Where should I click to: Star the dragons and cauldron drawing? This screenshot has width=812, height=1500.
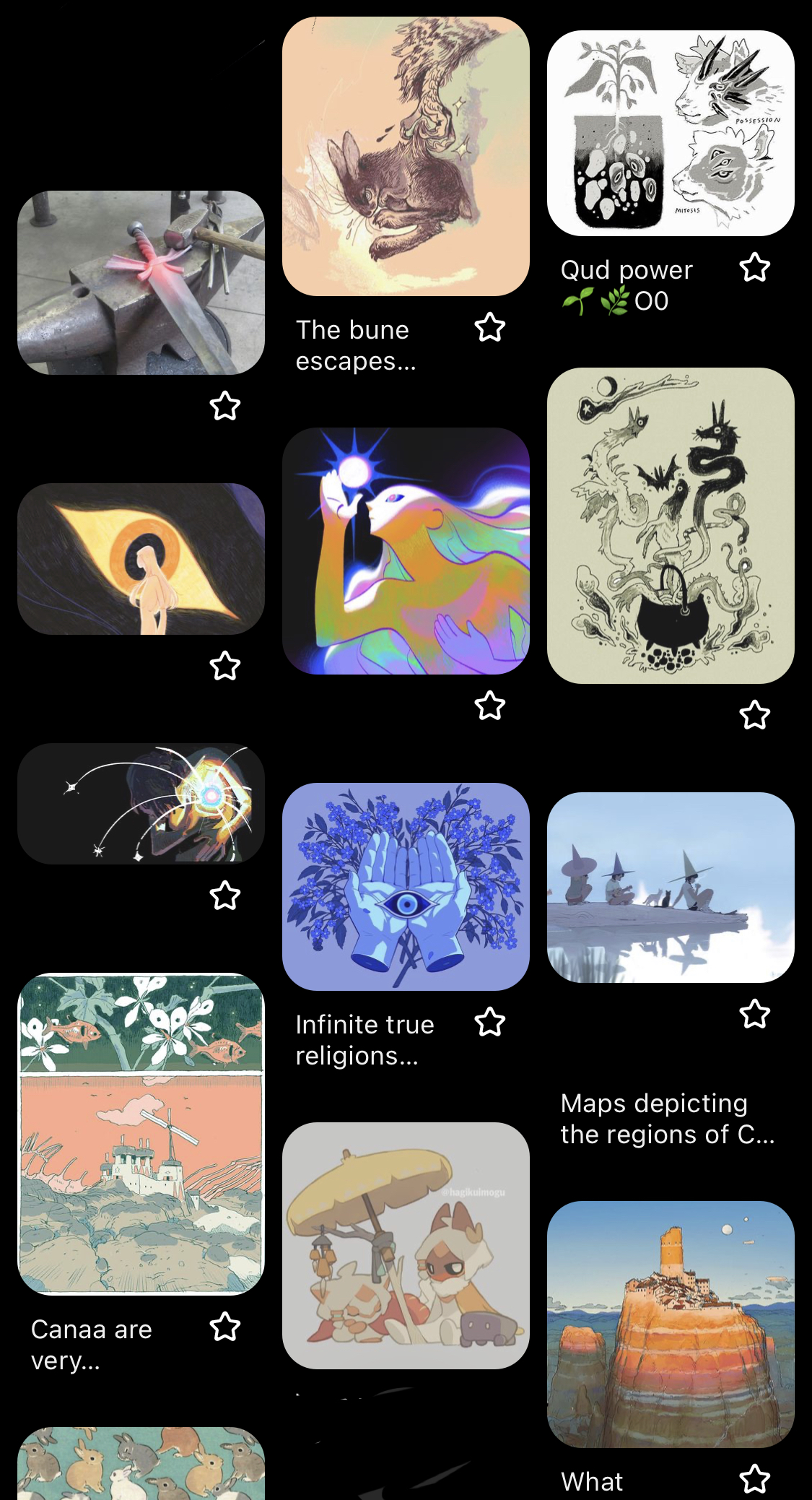click(755, 715)
